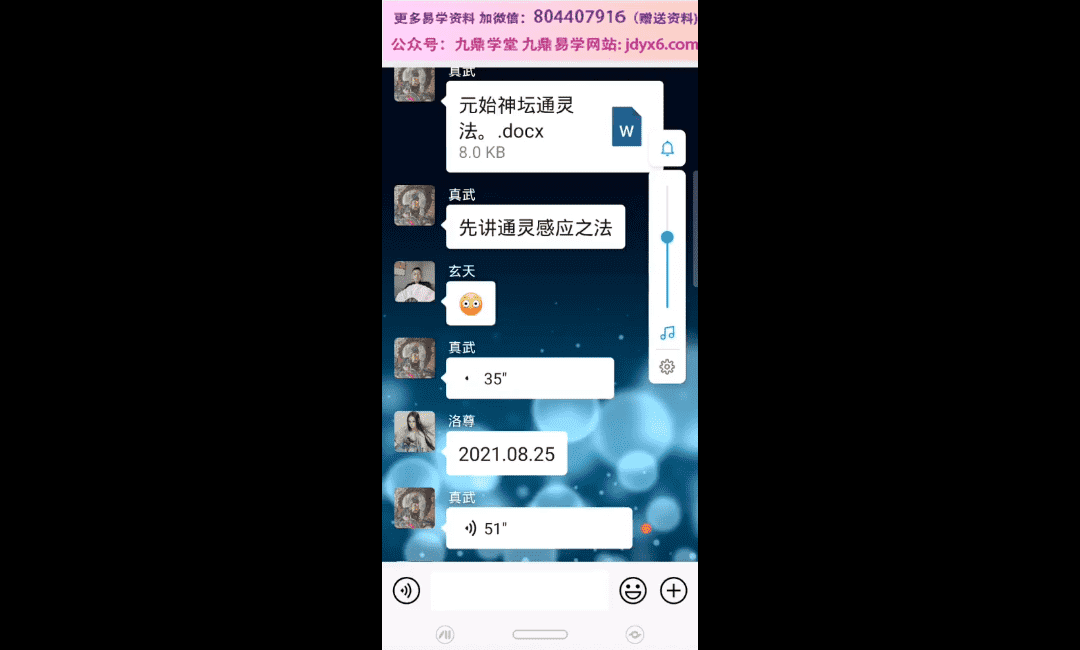This screenshot has height=650, width=1080.
Task: Go to the home screen pill
Action: pyautogui.click(x=540, y=634)
